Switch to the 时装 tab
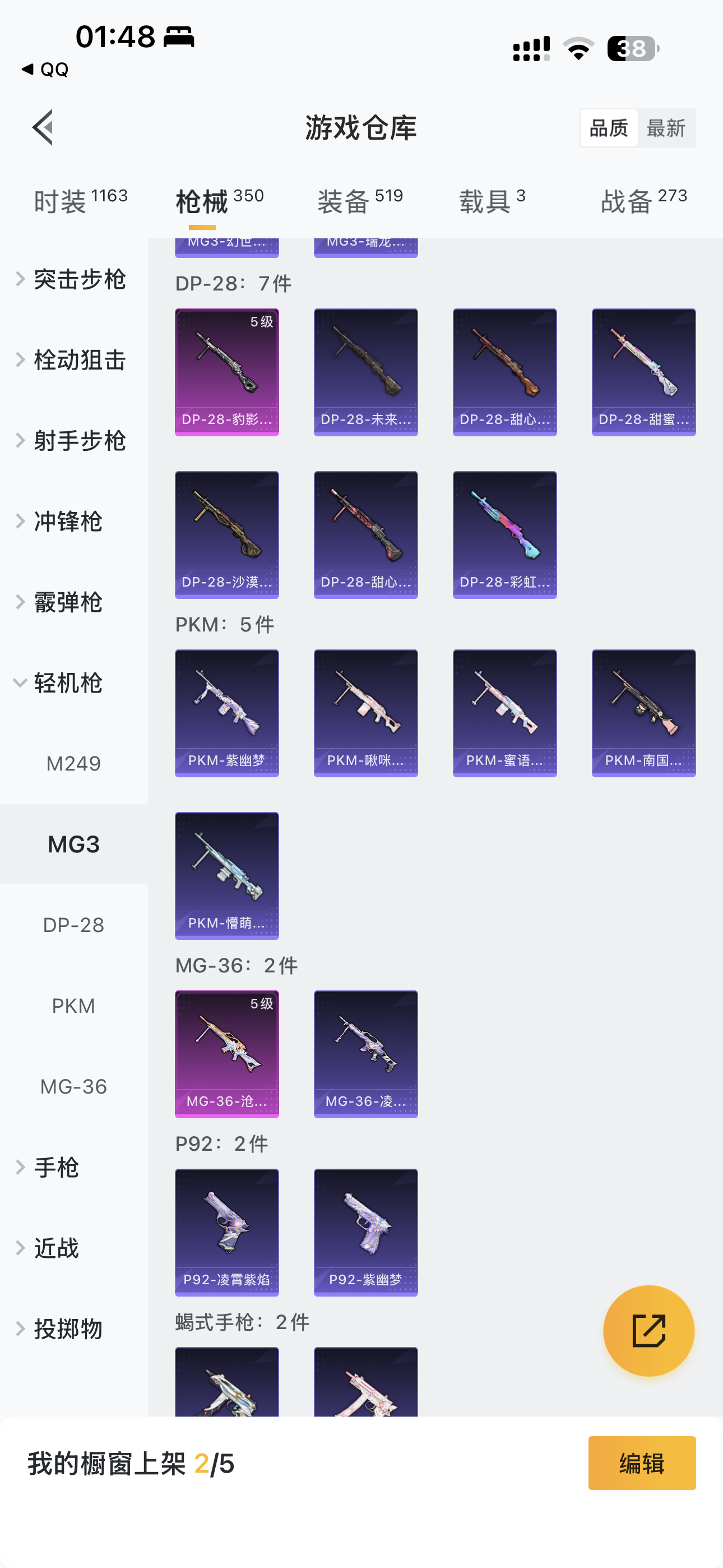The width and height of the screenshot is (723, 1568). (x=80, y=201)
